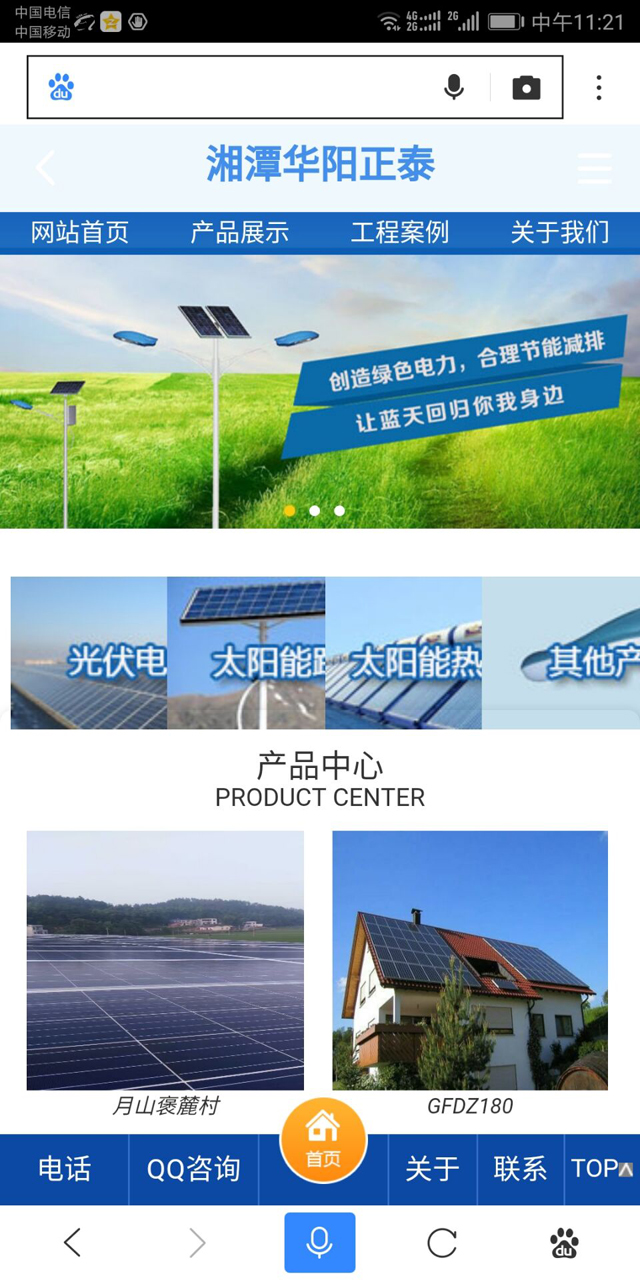The width and height of the screenshot is (640, 1280).
Task: Open the 关于我们 page
Action: [560, 233]
